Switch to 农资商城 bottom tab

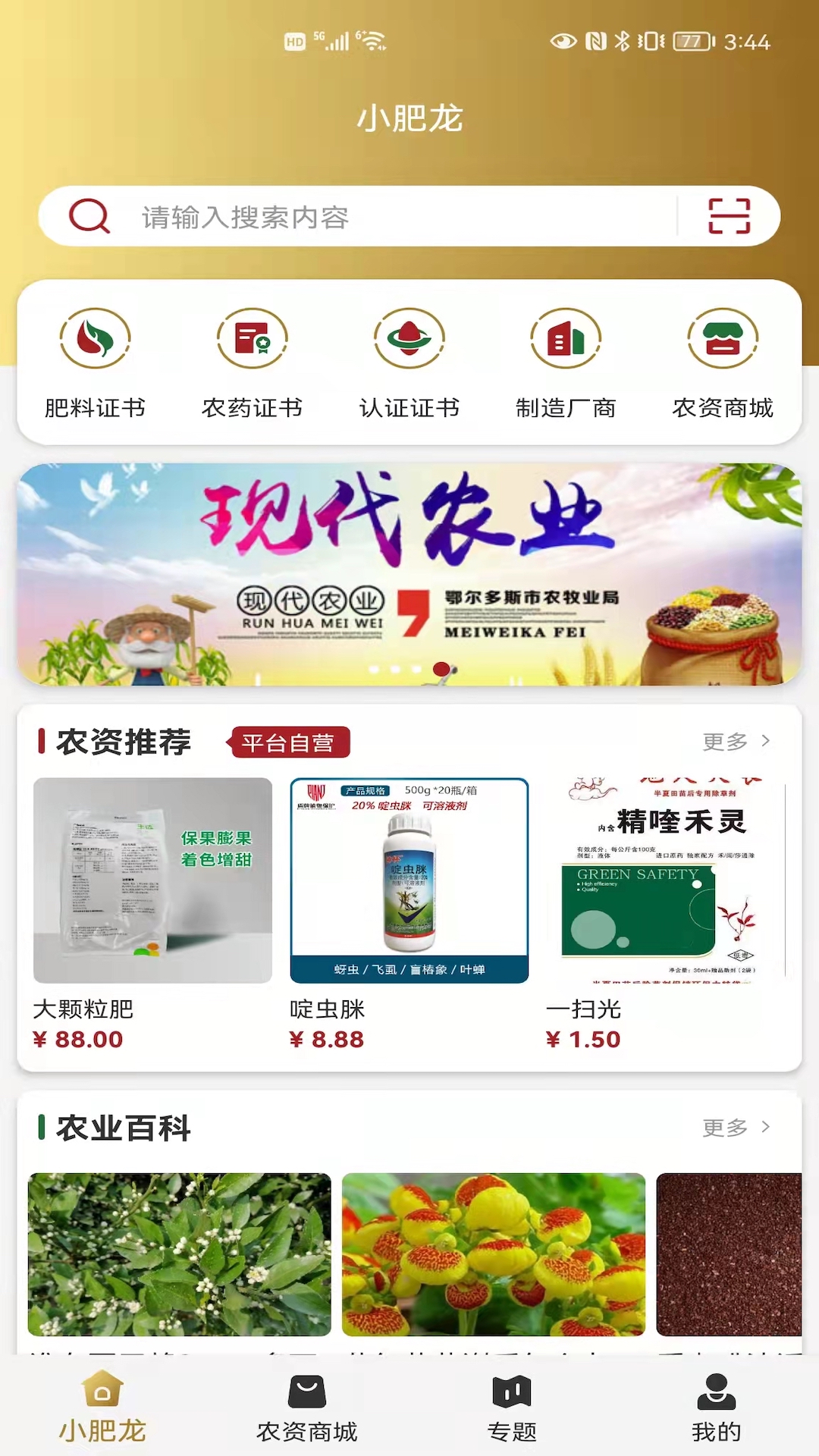click(x=307, y=1409)
